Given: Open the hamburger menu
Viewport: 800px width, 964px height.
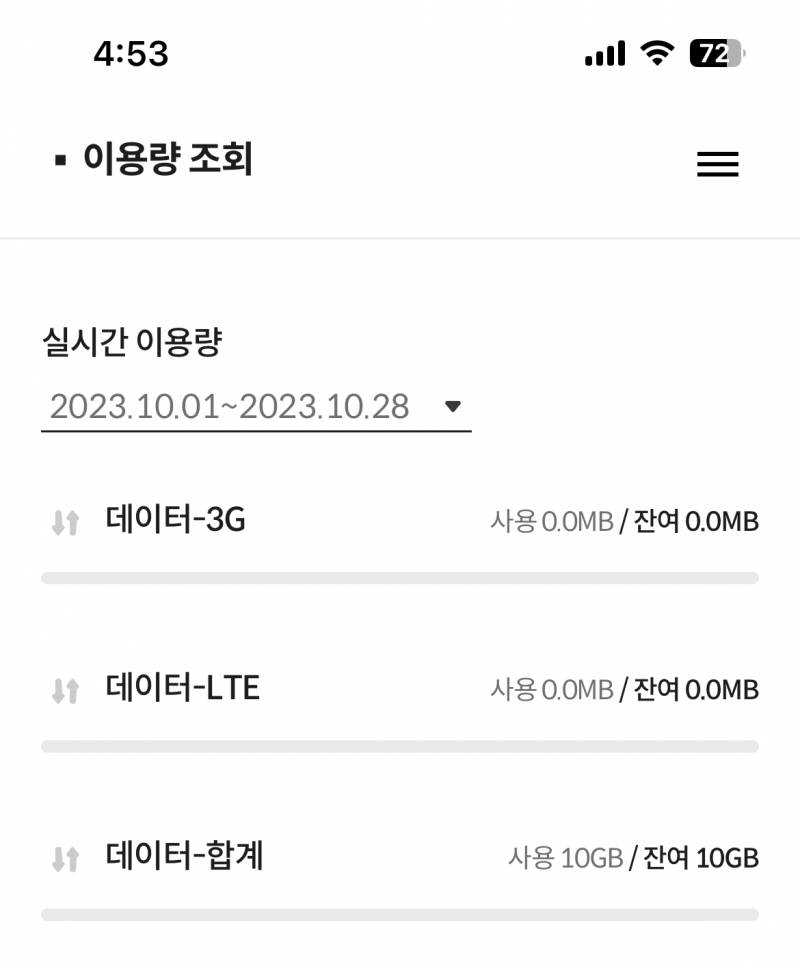Looking at the screenshot, I should [717, 163].
